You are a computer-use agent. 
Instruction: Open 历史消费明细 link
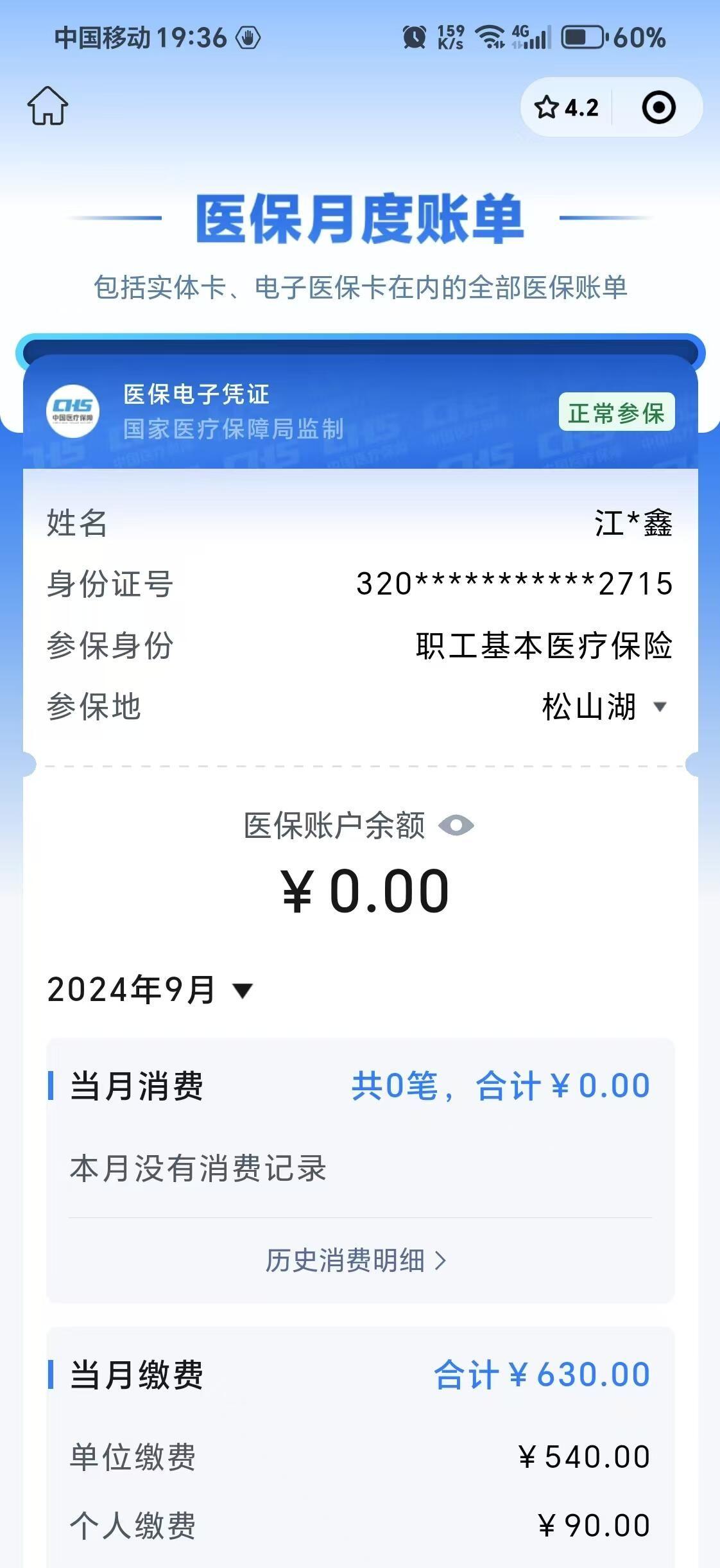[356, 1260]
